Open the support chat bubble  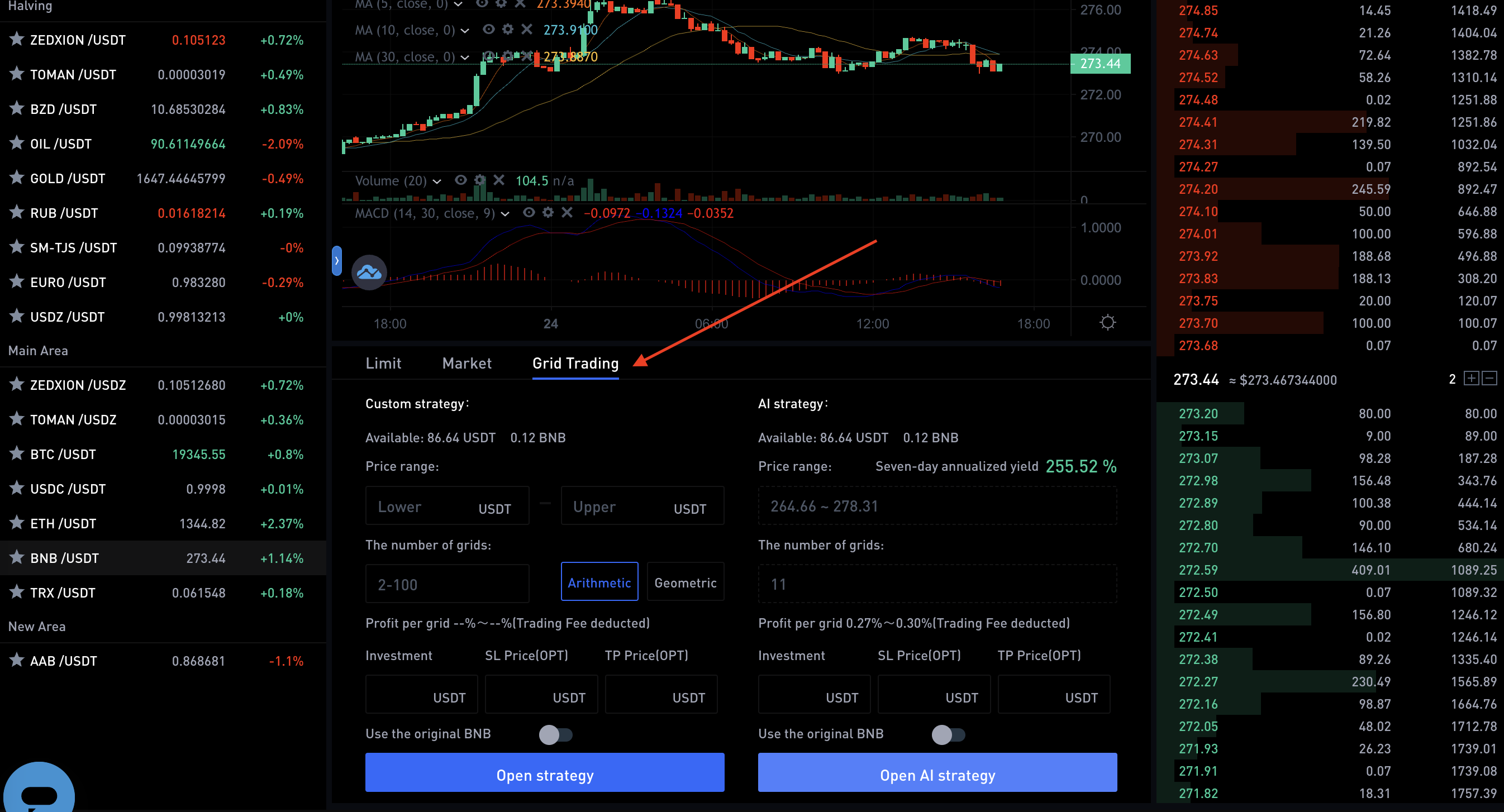[x=39, y=791]
